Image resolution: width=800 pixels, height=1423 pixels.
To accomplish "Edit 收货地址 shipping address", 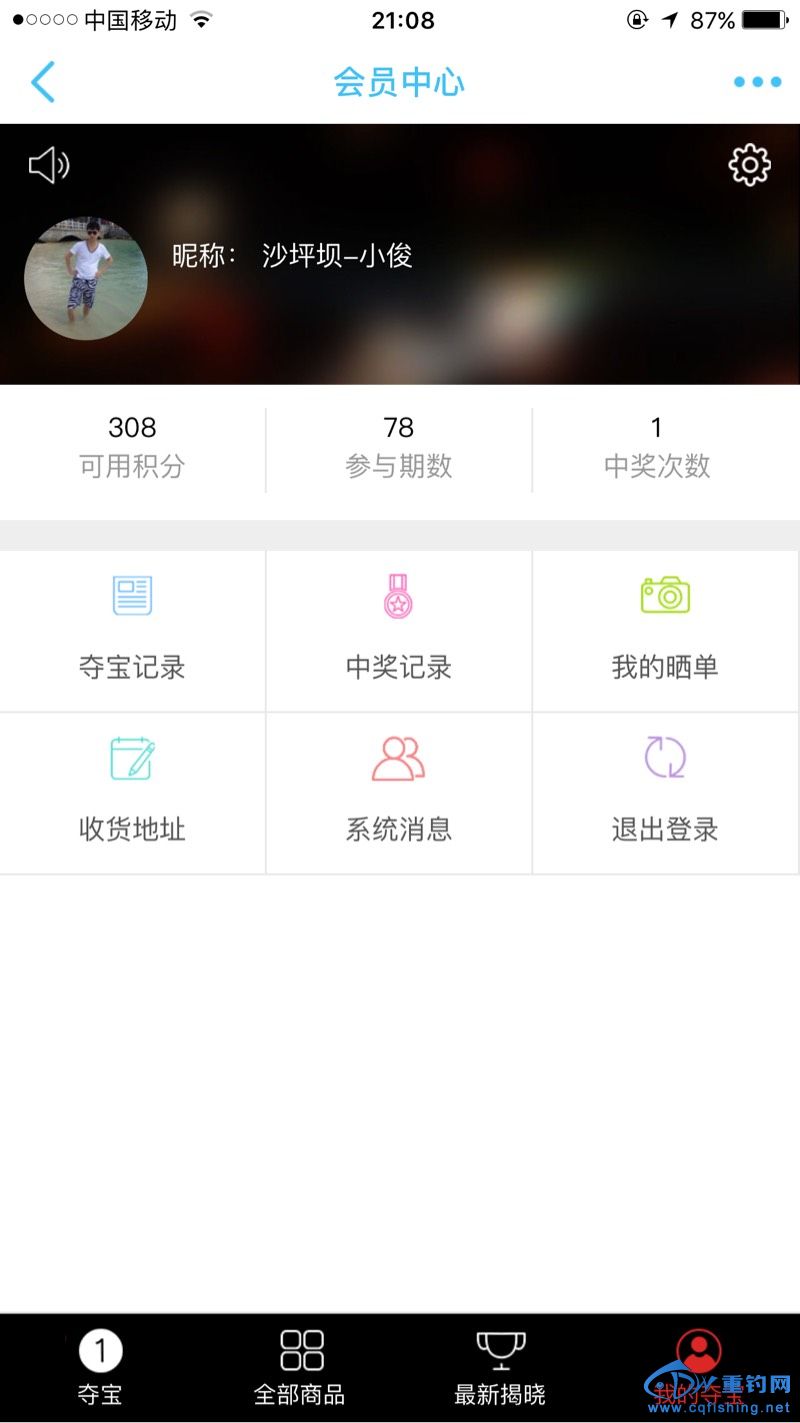I will tap(132, 793).
